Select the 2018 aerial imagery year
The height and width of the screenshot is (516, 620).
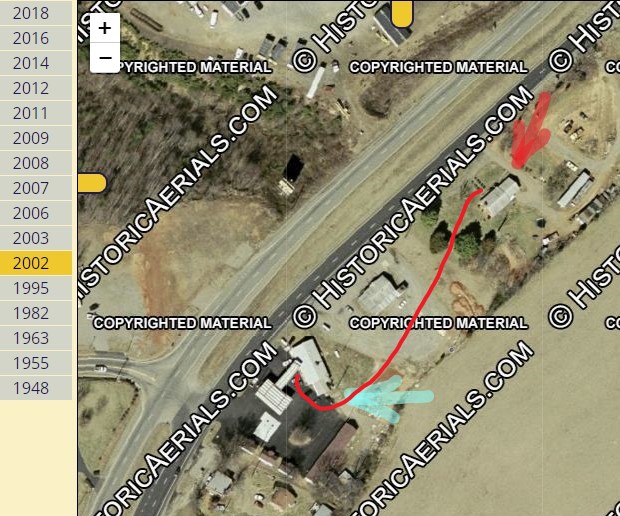[x=31, y=13]
